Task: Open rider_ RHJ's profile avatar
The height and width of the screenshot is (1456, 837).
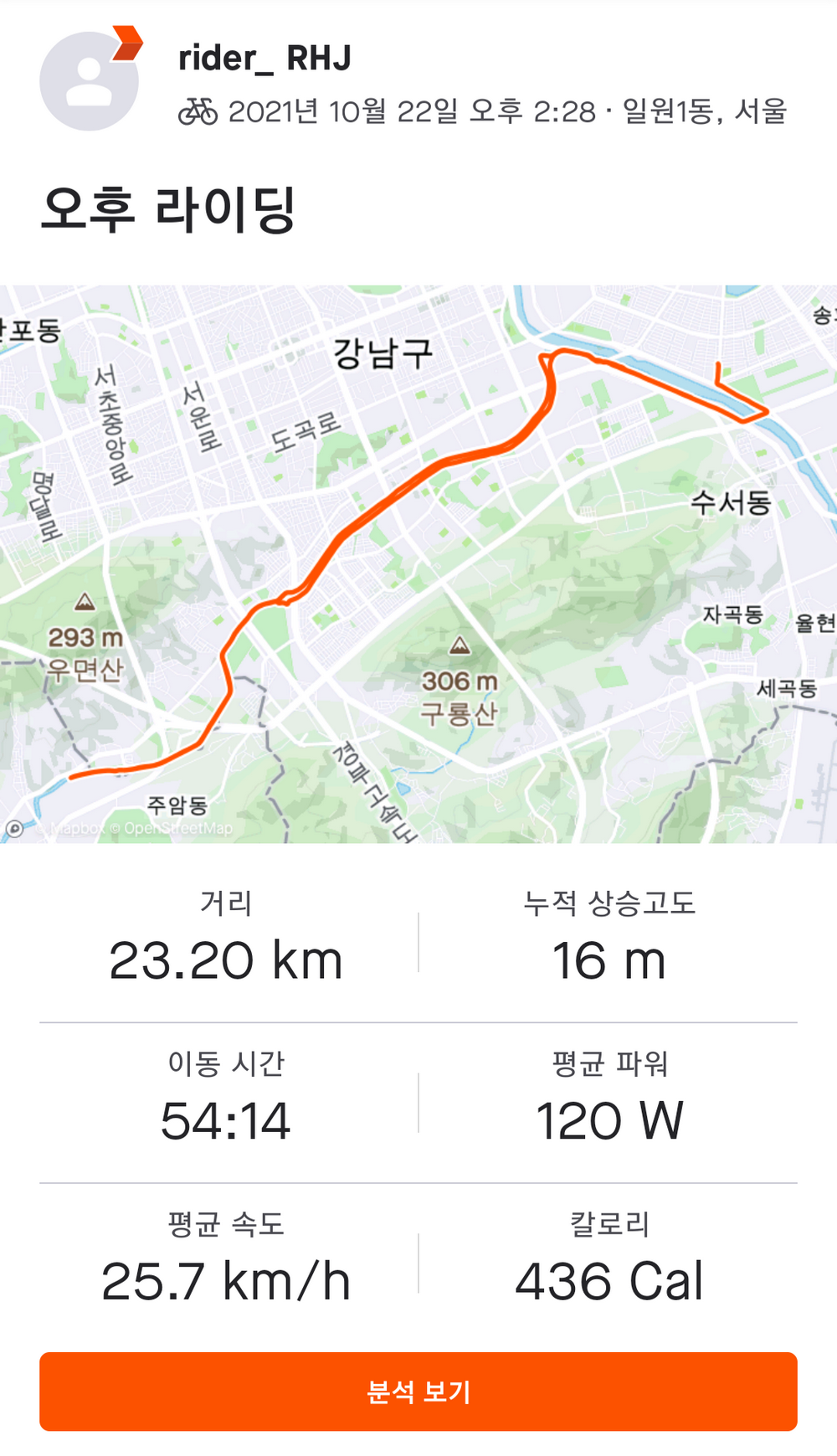Action: (x=89, y=81)
